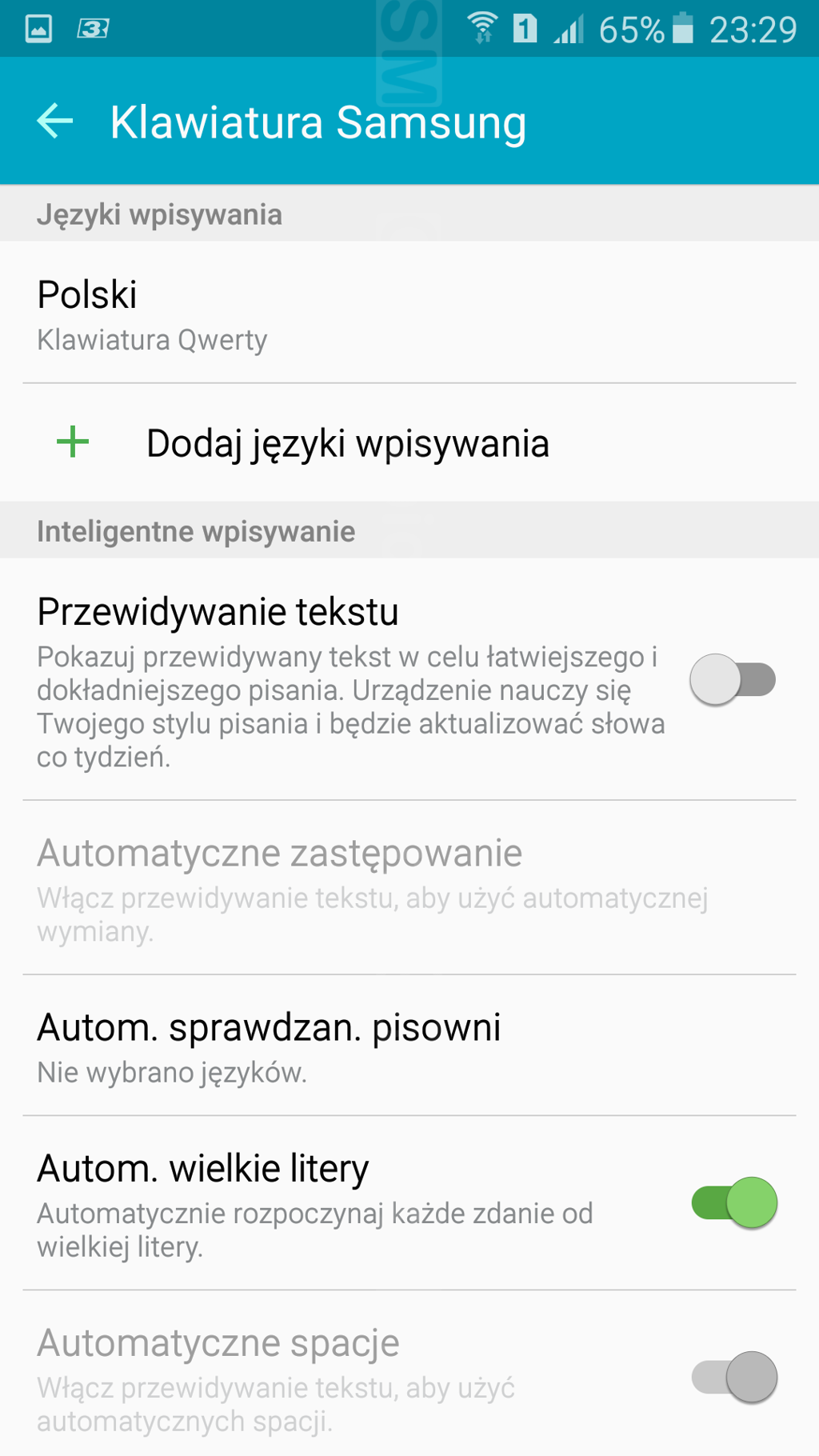The image size is (819, 1456).
Task: Go back from Klawiatura Samsung settings
Action: [55, 122]
